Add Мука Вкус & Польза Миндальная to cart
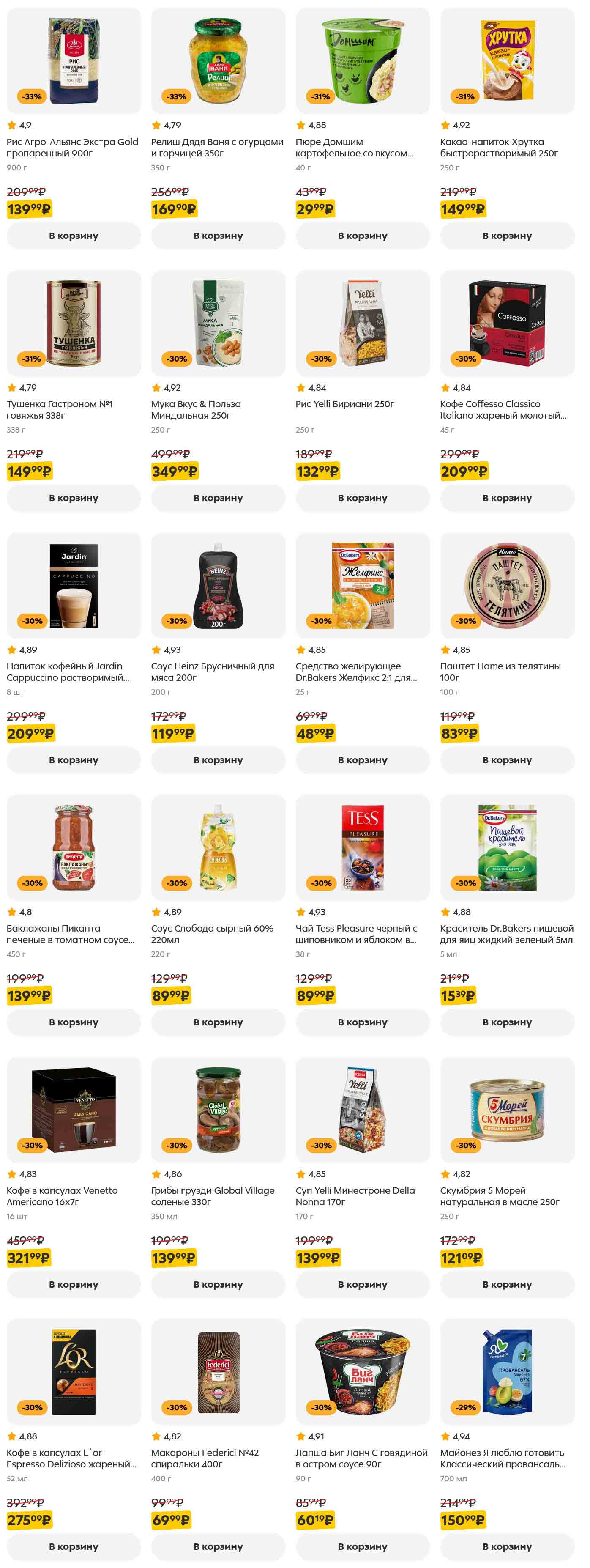The image size is (590, 1568). tap(217, 498)
